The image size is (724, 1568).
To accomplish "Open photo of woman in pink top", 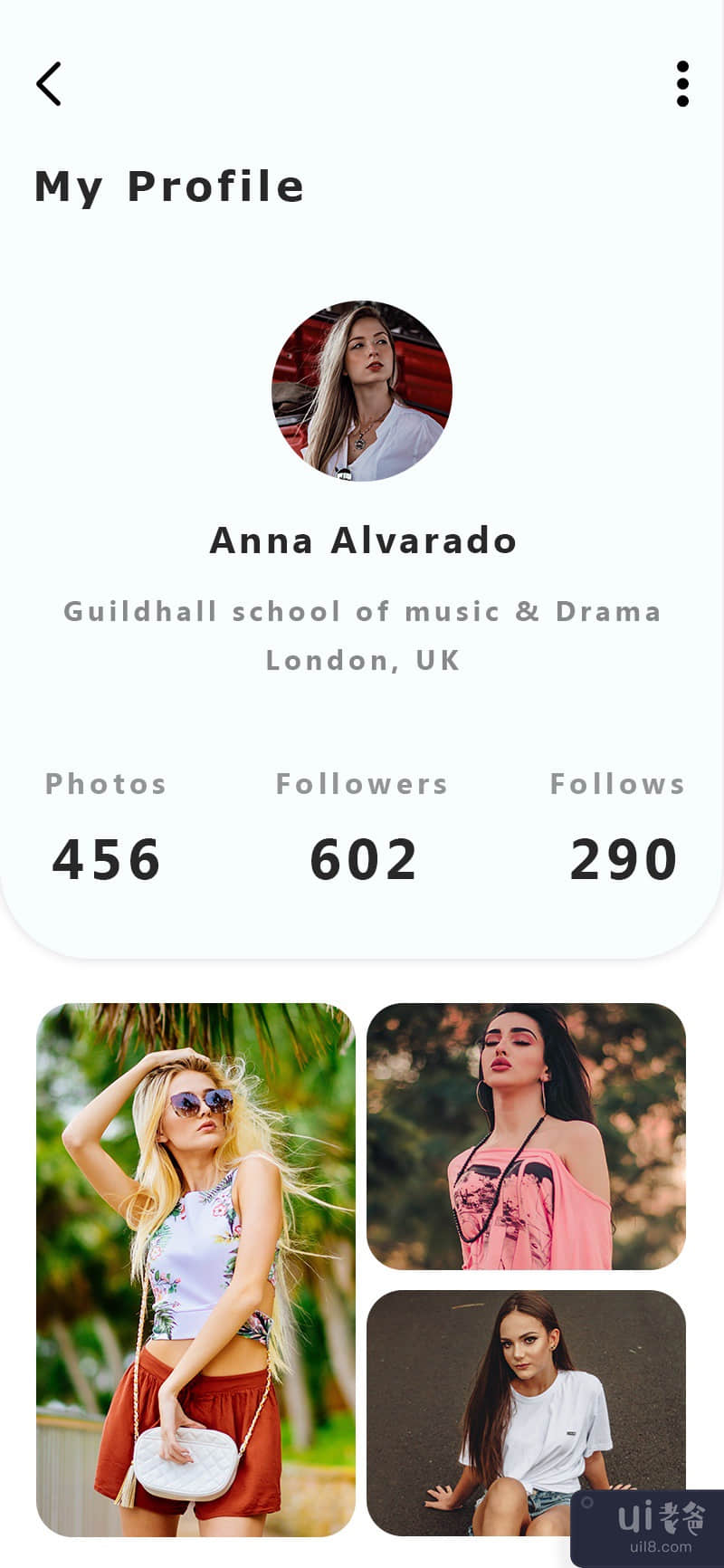I will [526, 1136].
